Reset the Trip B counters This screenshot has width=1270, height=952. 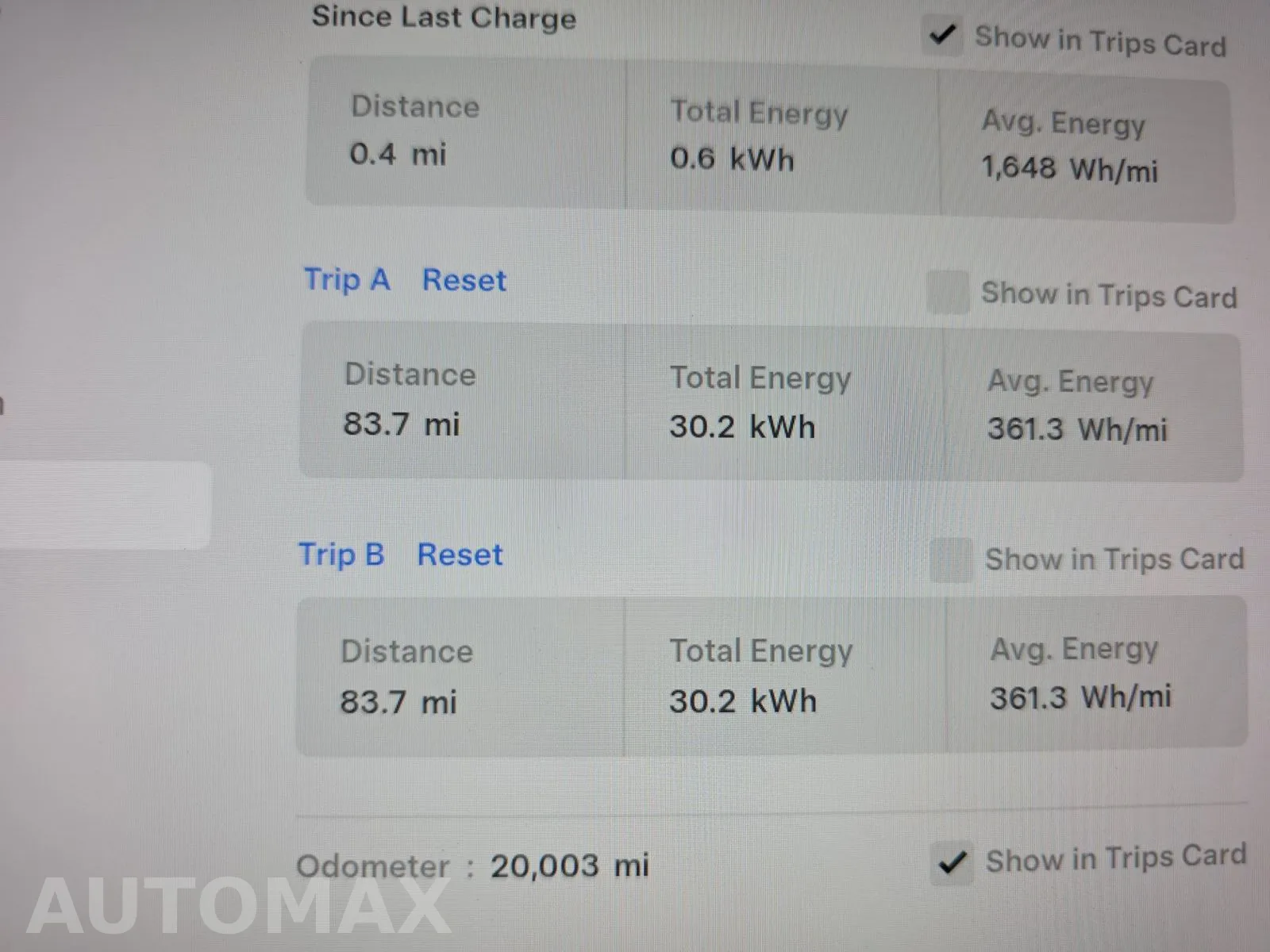coord(460,555)
